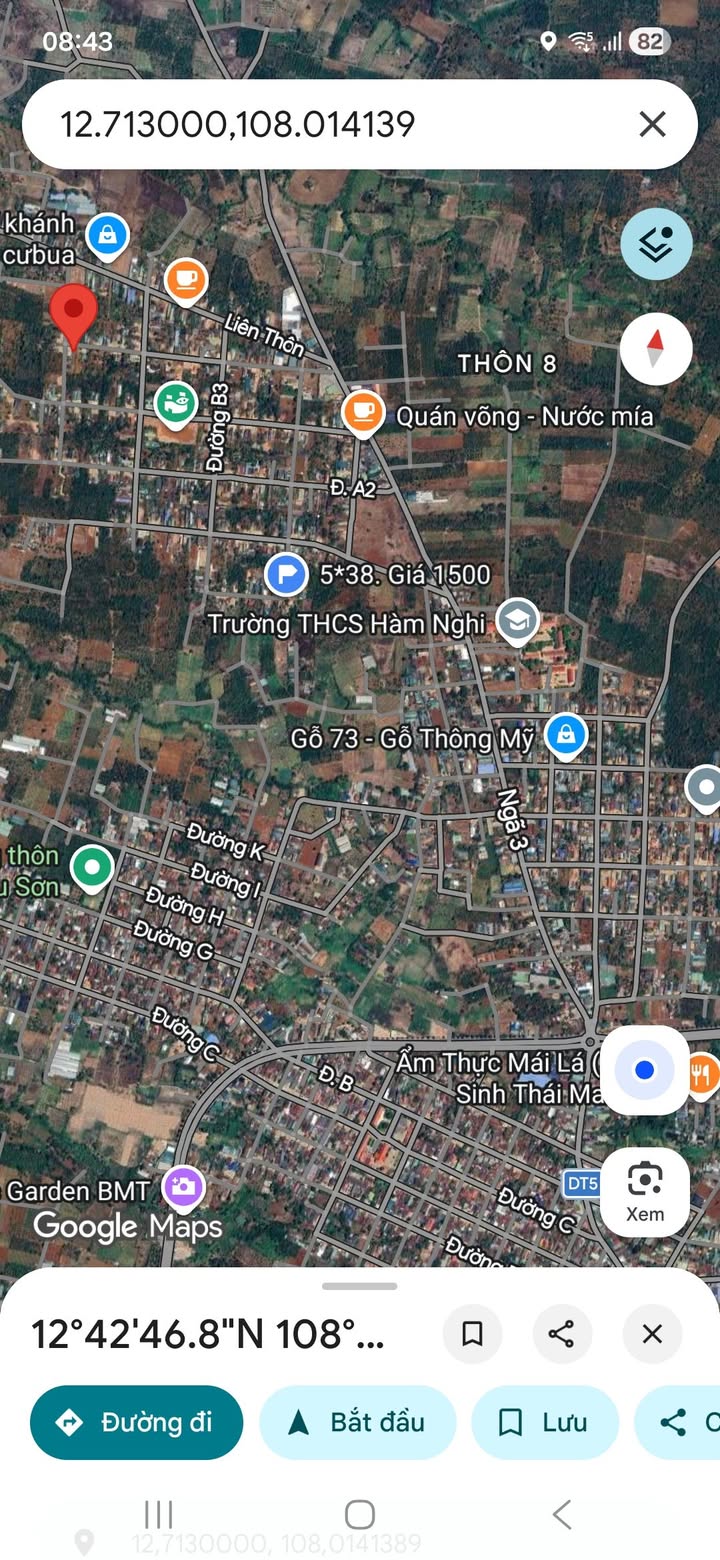The width and height of the screenshot is (720, 1560).
Task: Select the red dropped pin
Action: coord(74,310)
